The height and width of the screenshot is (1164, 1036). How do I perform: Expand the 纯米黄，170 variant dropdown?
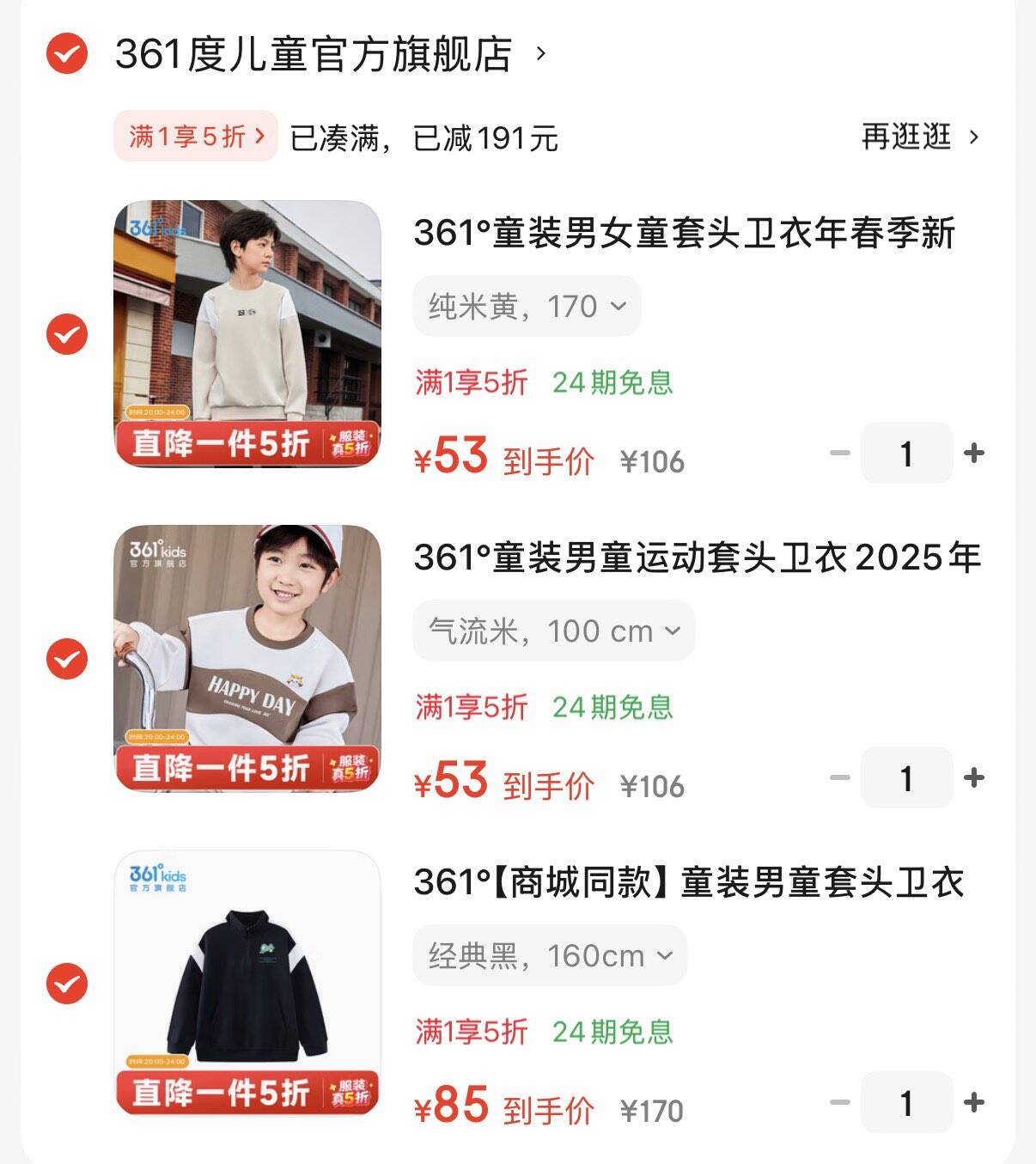tap(527, 307)
